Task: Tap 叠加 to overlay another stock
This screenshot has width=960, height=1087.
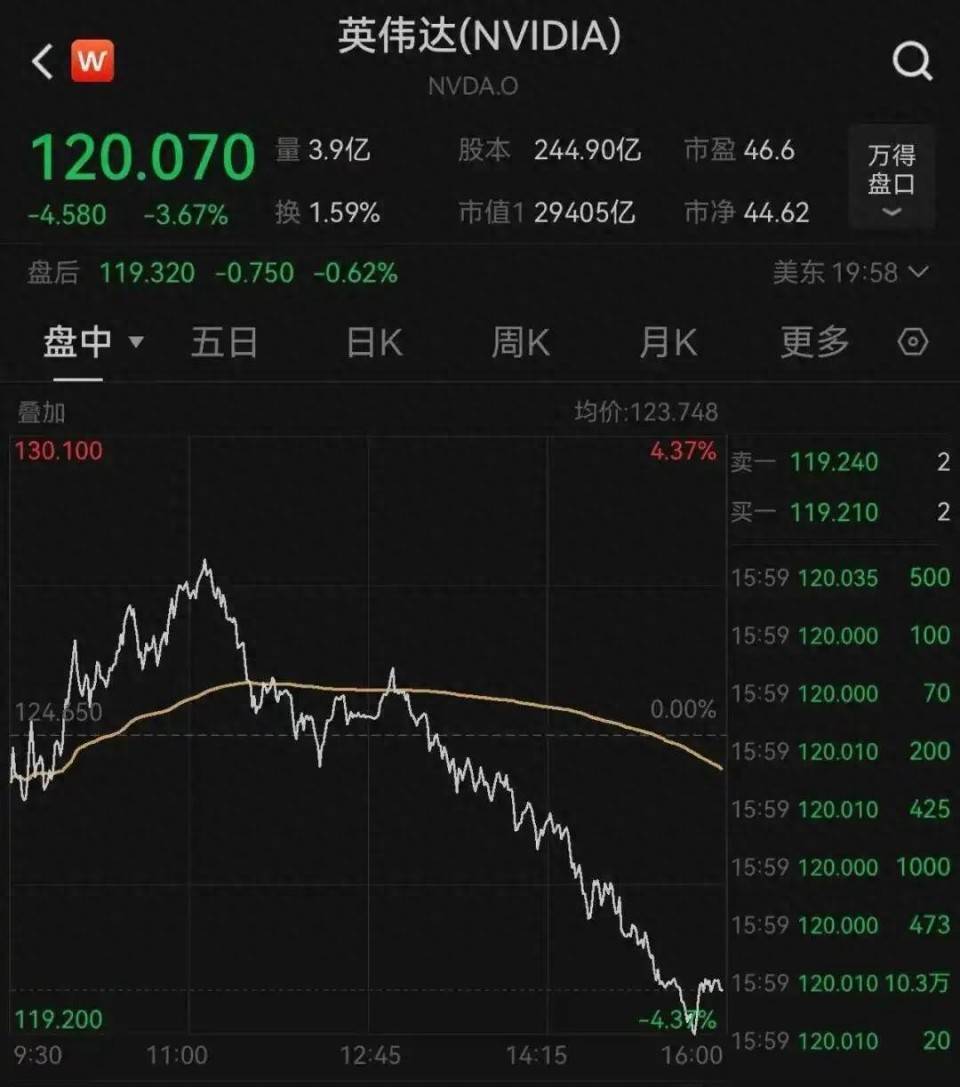Action: tap(41, 412)
